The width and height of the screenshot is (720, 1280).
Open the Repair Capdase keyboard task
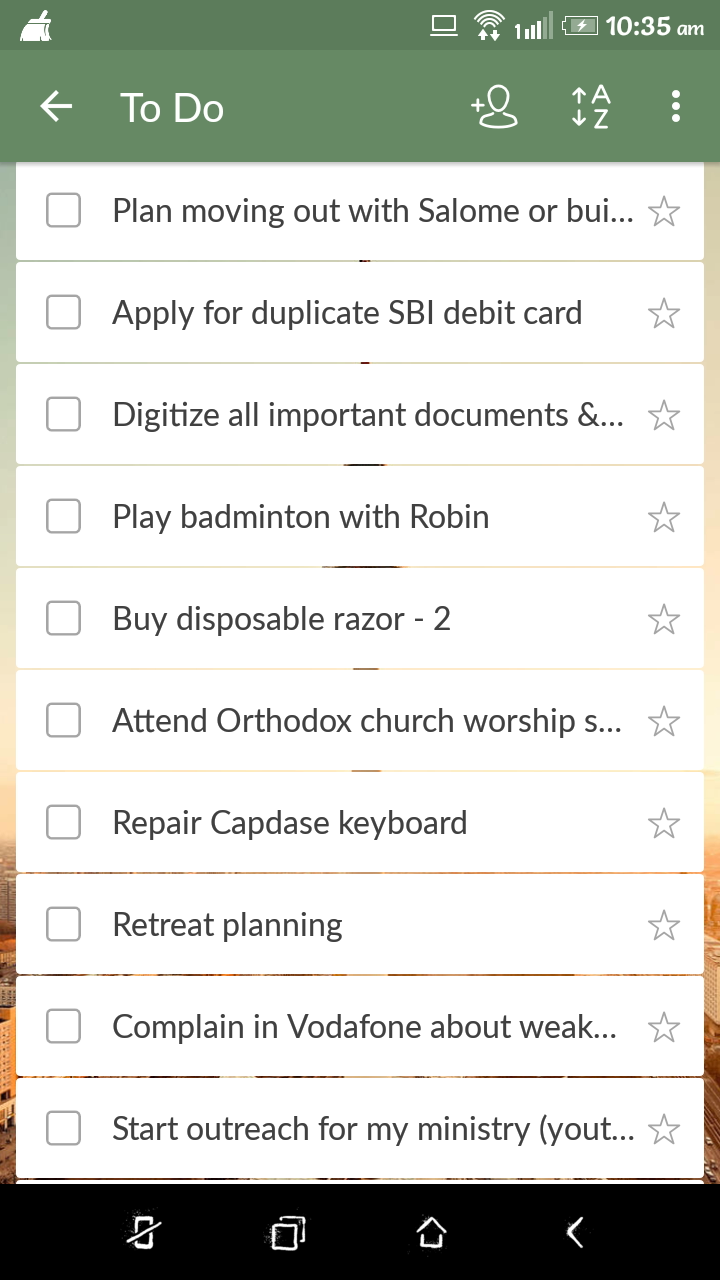(290, 823)
